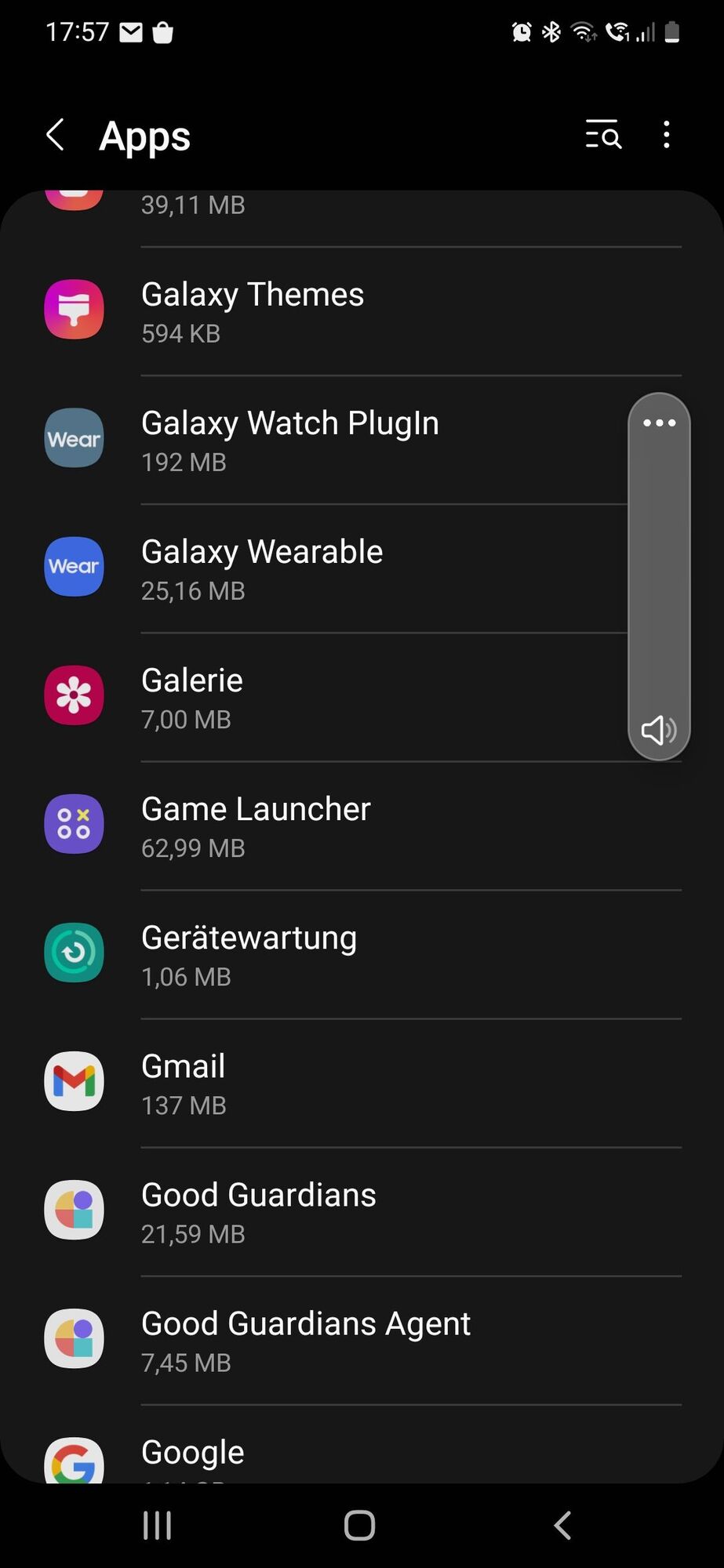Go back from the Apps screen
The width and height of the screenshot is (724, 1568).
click(x=55, y=136)
